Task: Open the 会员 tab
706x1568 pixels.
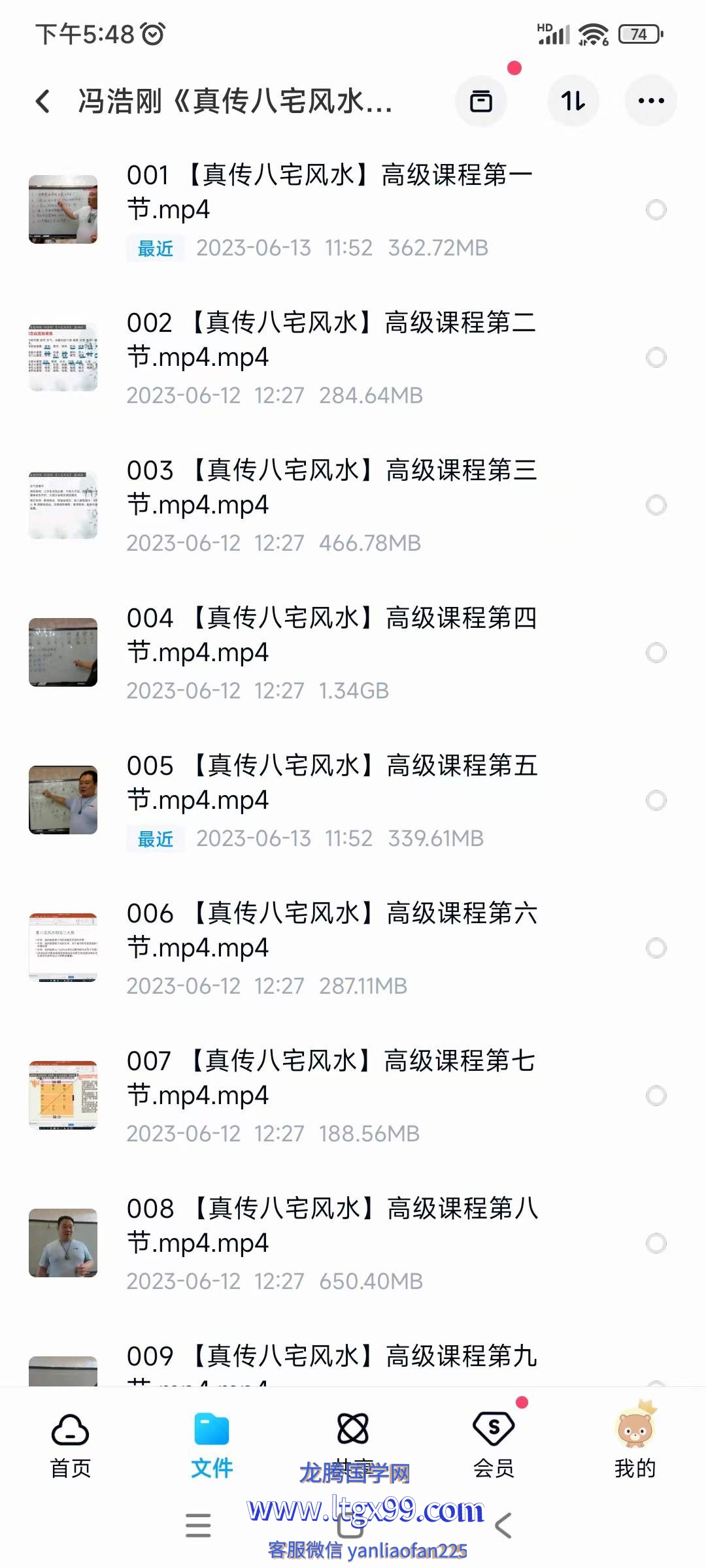Action: (494, 1445)
